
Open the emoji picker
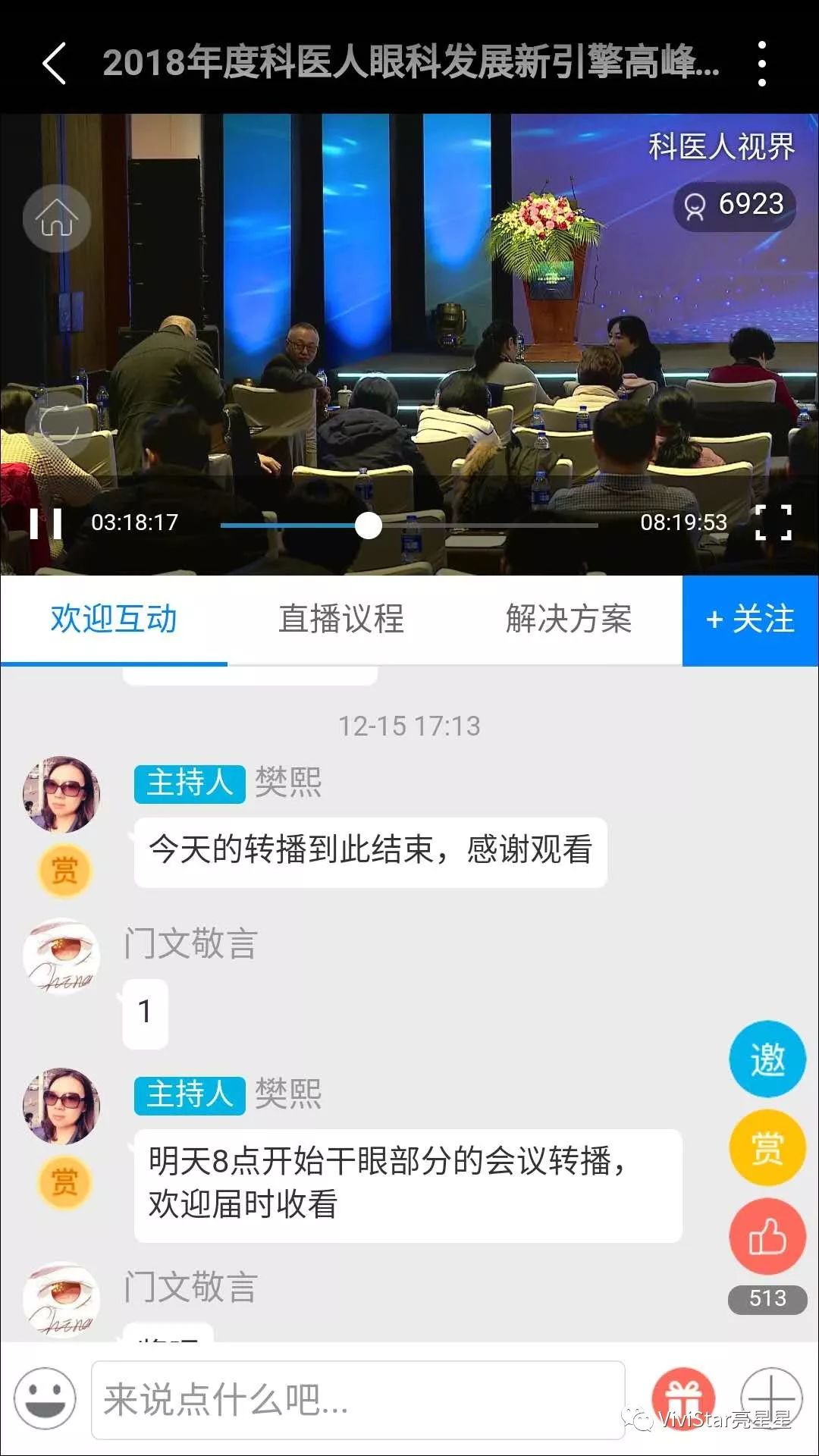click(x=45, y=1398)
